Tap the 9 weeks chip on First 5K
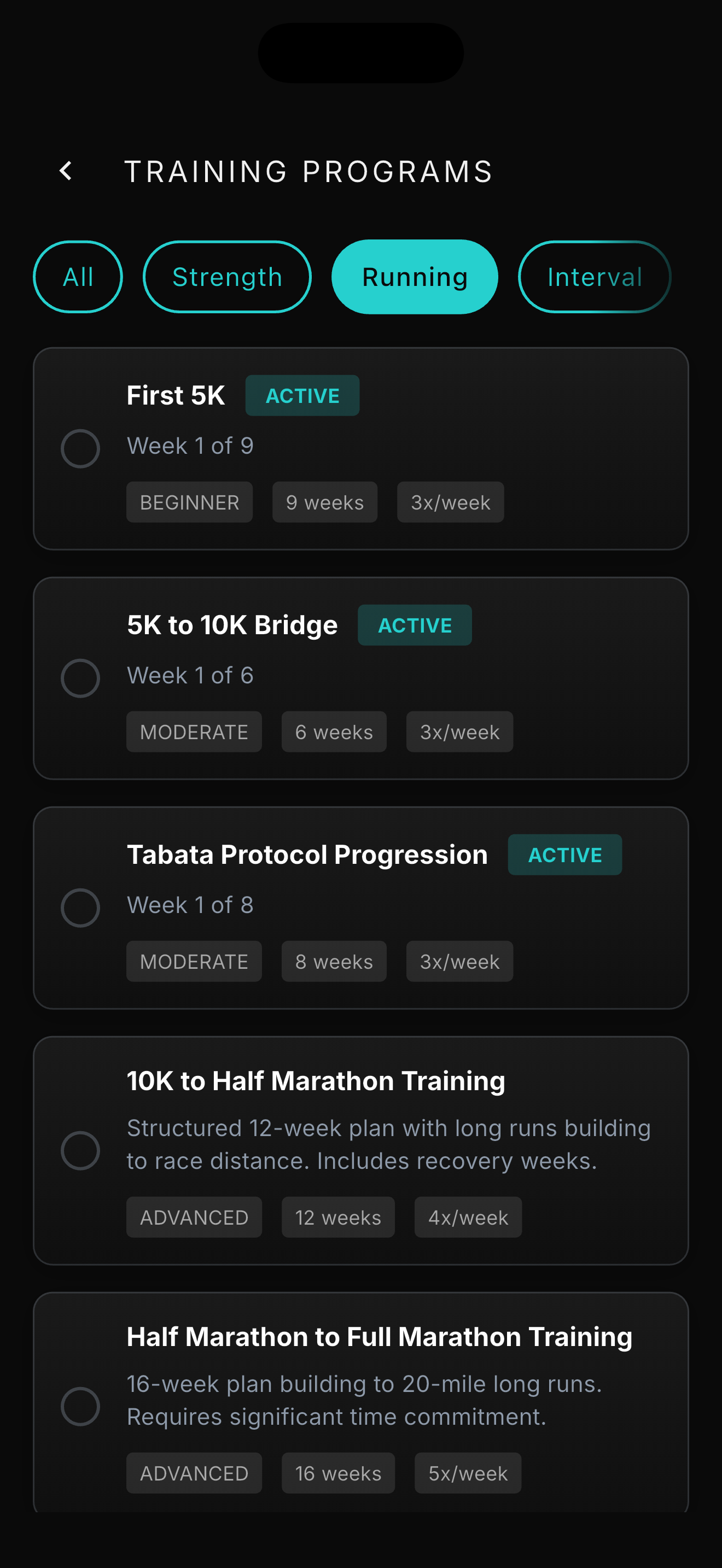The width and height of the screenshot is (722, 1568). [x=324, y=502]
